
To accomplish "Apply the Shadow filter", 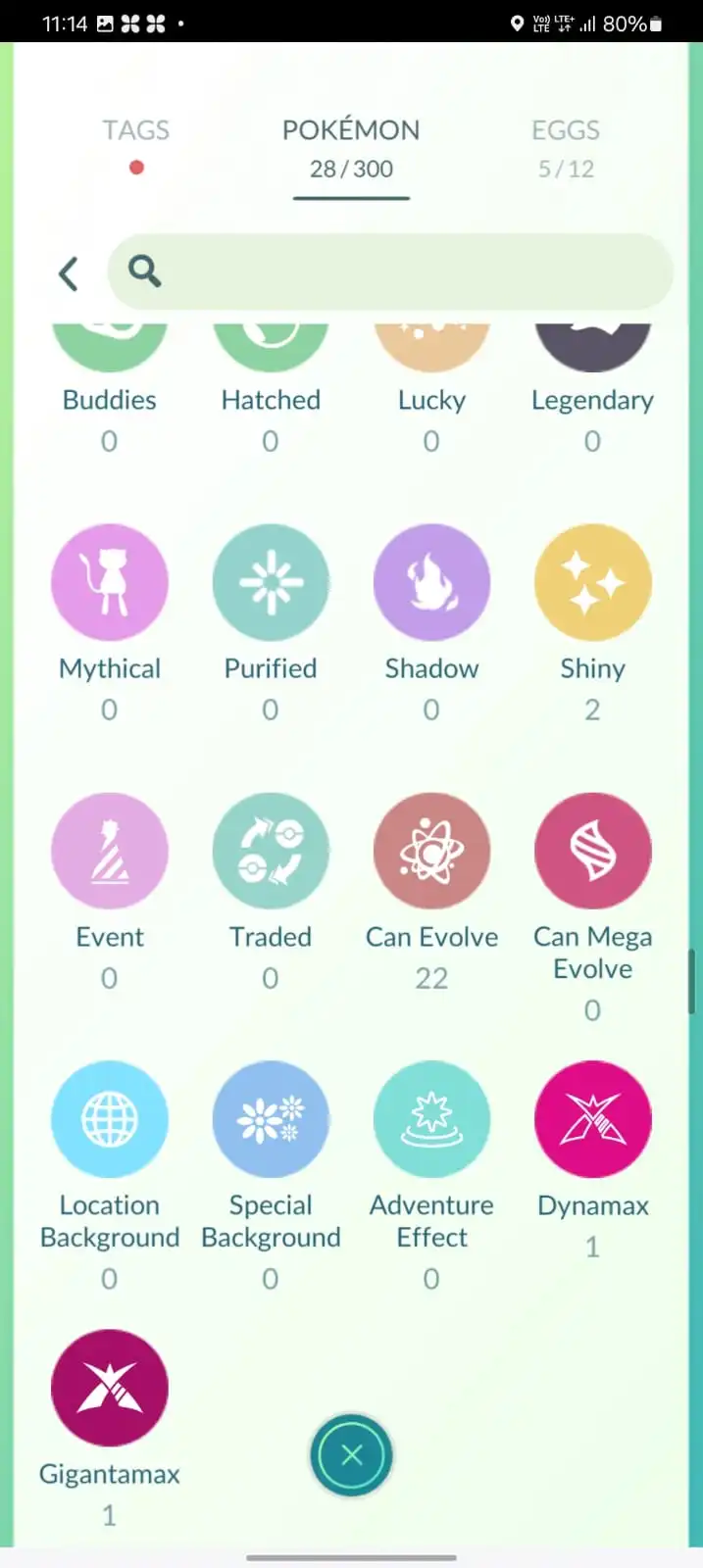I will point(431,583).
